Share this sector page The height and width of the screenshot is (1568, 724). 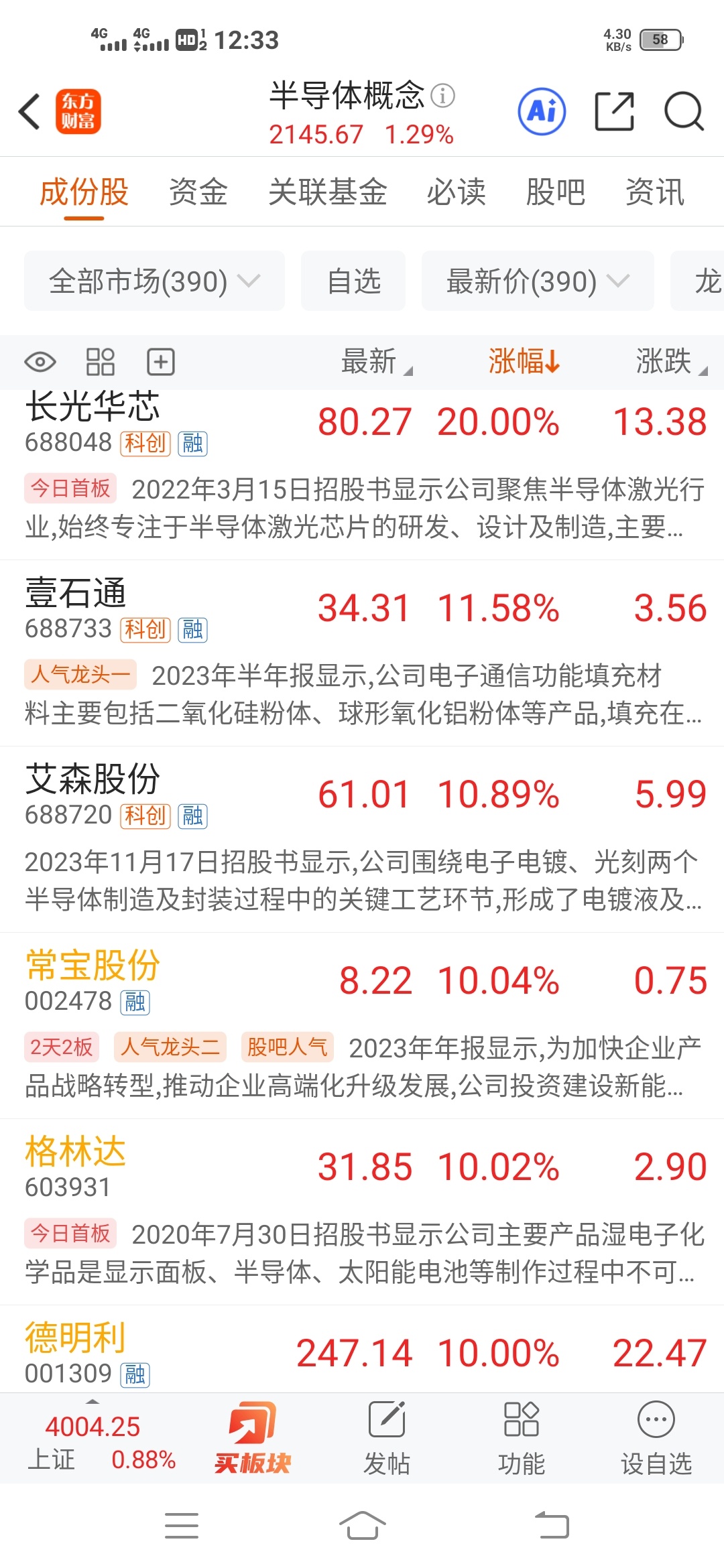coord(614,111)
